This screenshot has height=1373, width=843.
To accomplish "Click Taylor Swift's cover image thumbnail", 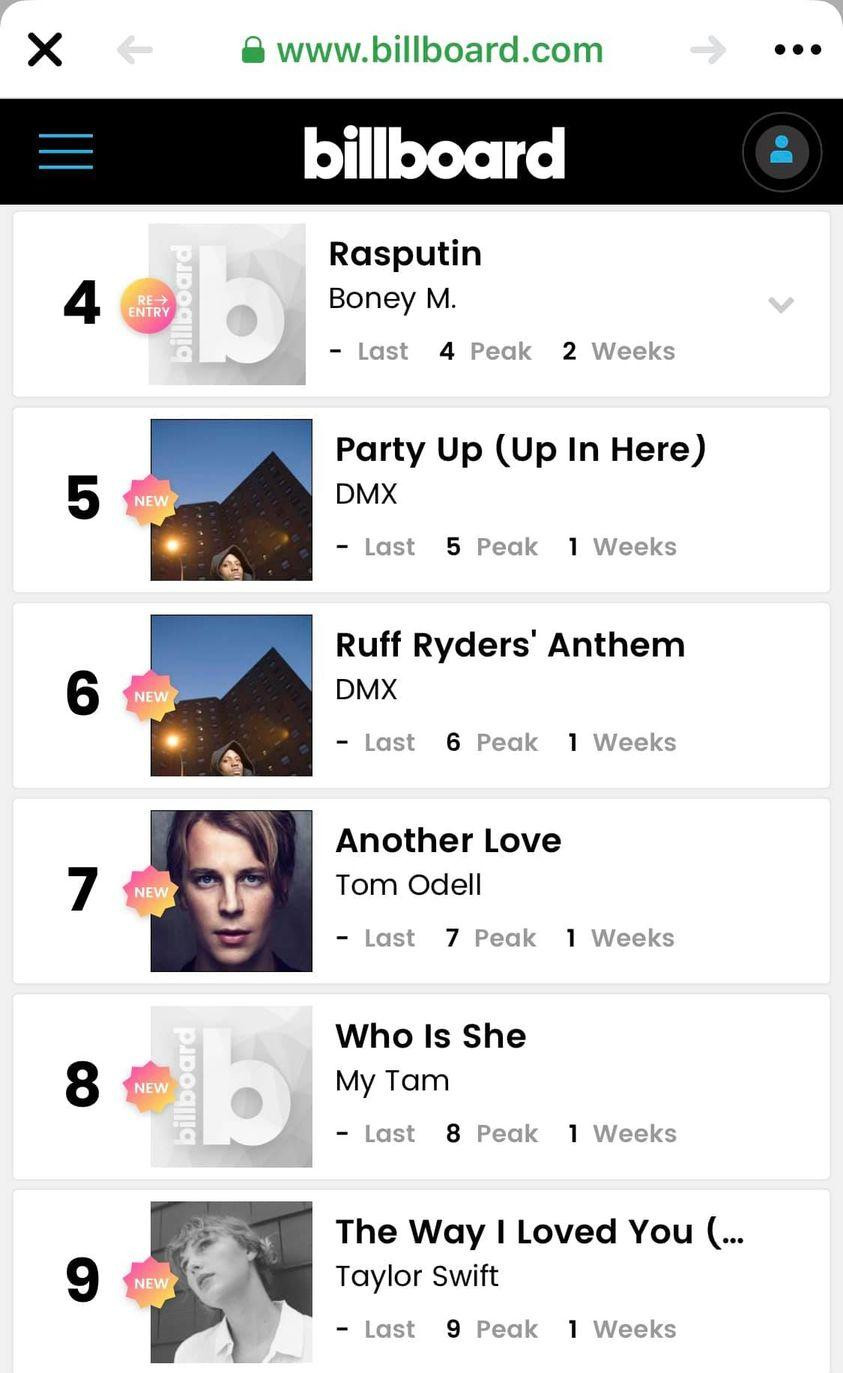I will pos(231,1281).
